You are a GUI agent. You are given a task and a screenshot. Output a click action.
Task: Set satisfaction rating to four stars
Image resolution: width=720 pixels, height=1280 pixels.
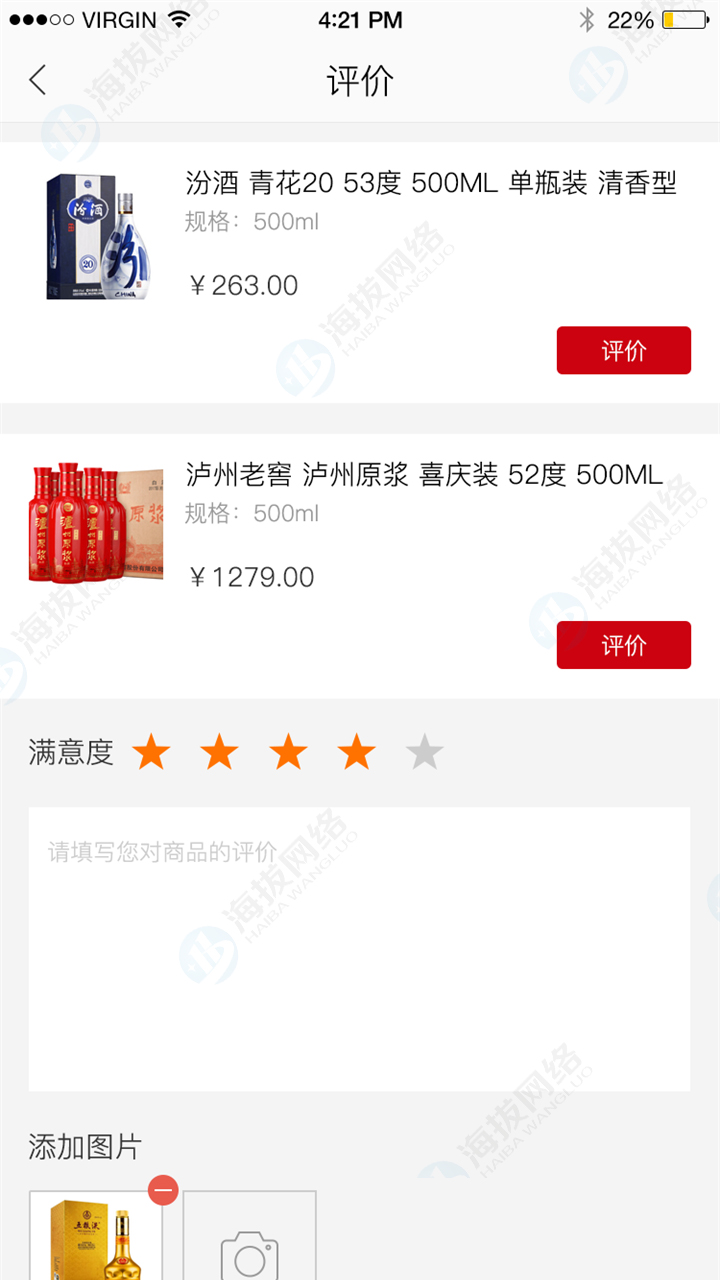pyautogui.click(x=356, y=752)
